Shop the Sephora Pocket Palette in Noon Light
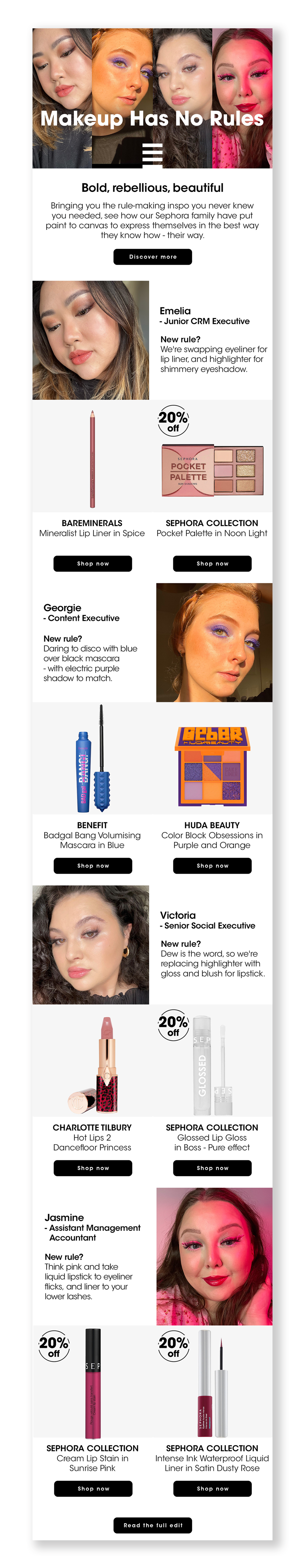305x1568 pixels. [x=212, y=564]
